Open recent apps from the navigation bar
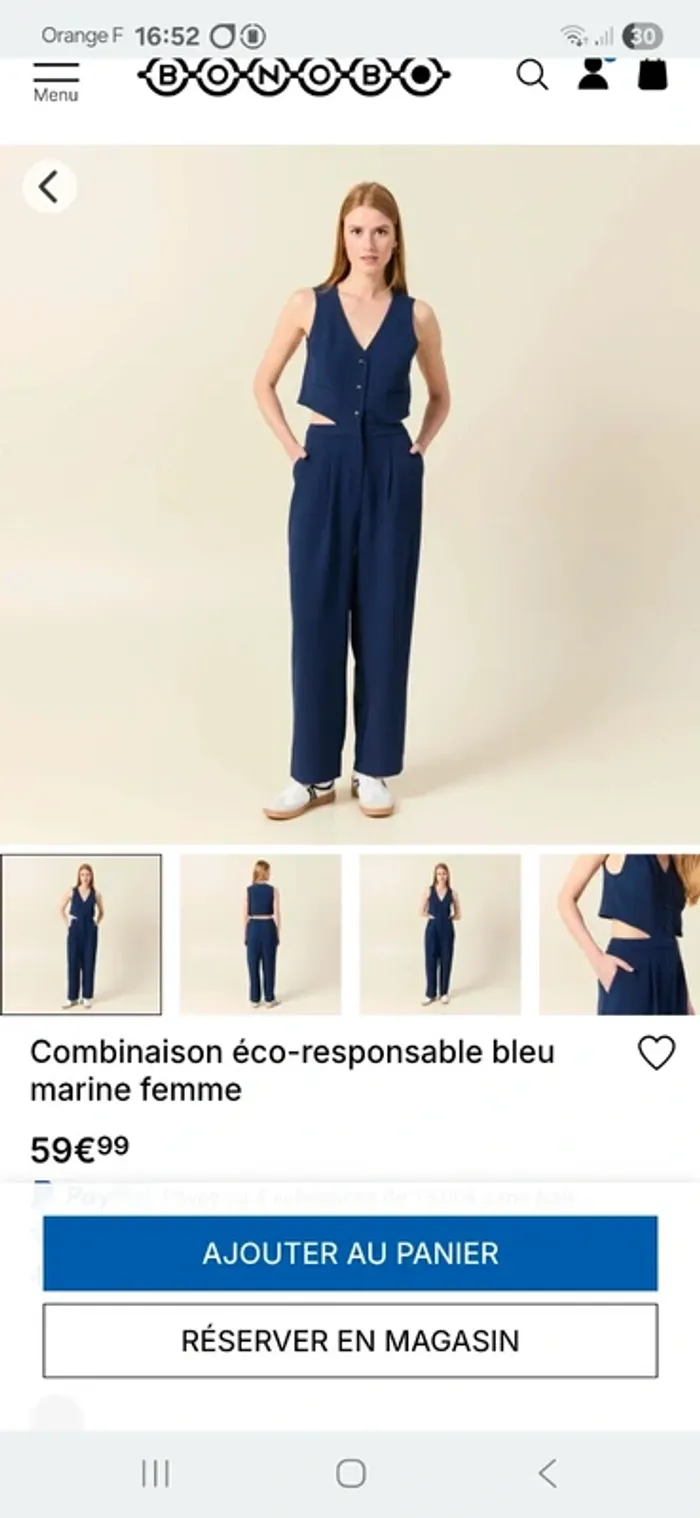700x1518 pixels. click(x=155, y=1473)
